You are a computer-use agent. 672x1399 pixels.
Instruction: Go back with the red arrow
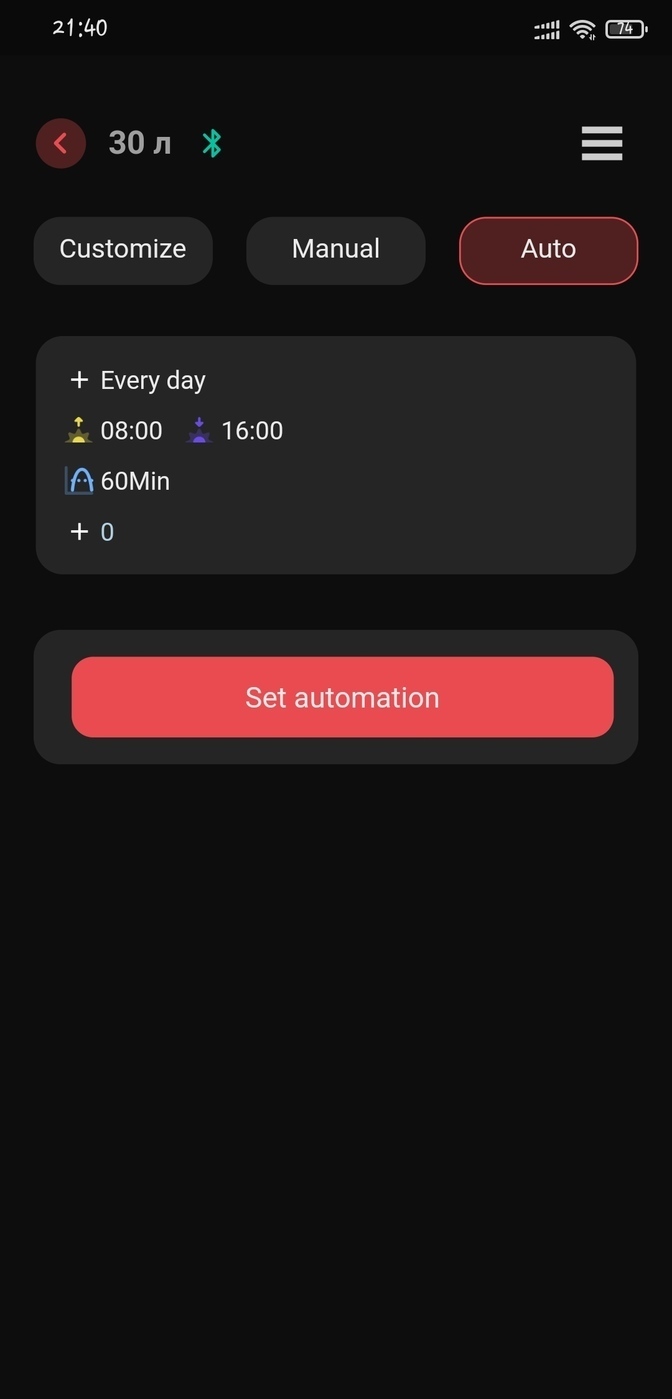coord(61,143)
